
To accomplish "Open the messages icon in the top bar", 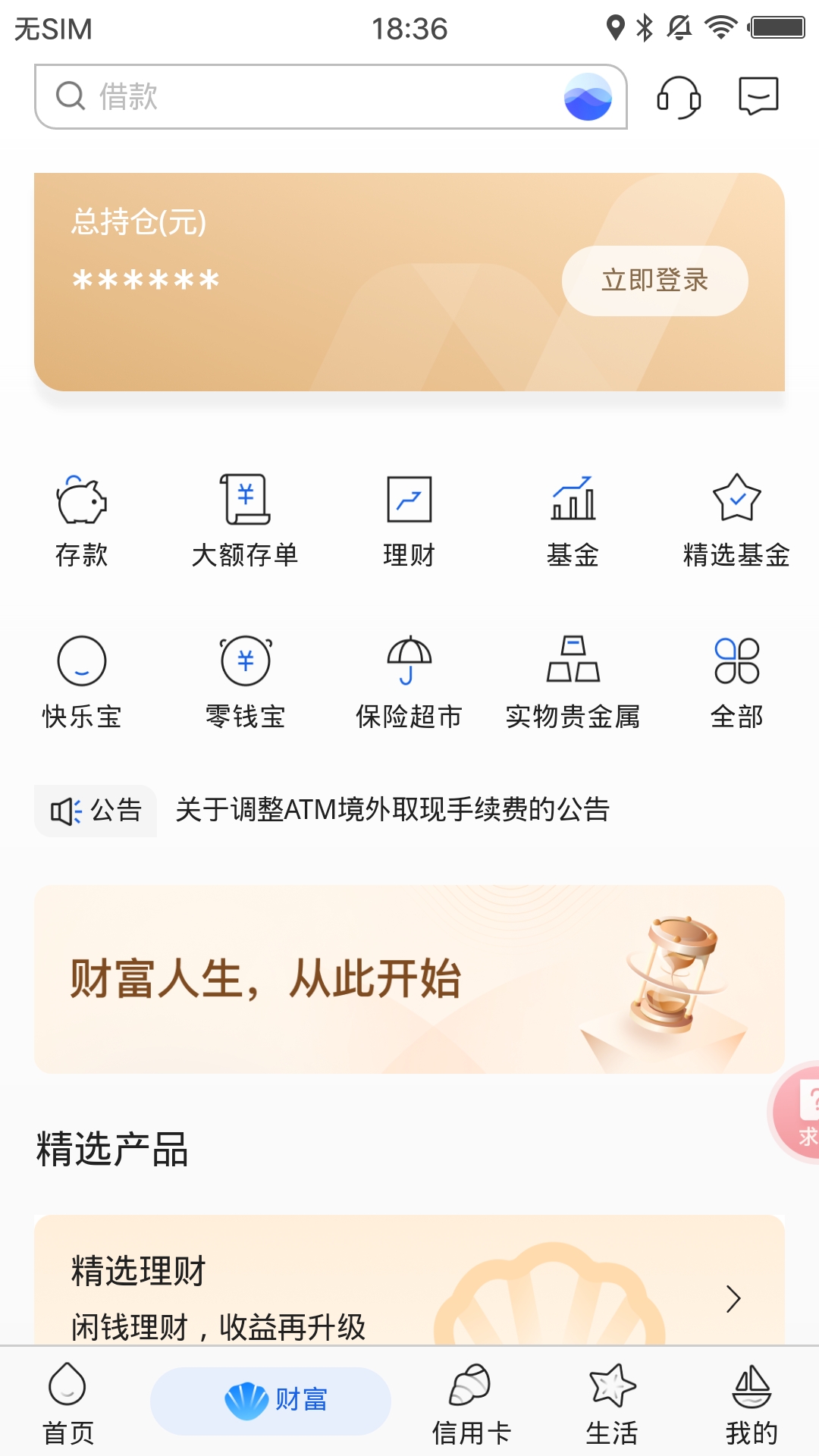I will [x=758, y=96].
